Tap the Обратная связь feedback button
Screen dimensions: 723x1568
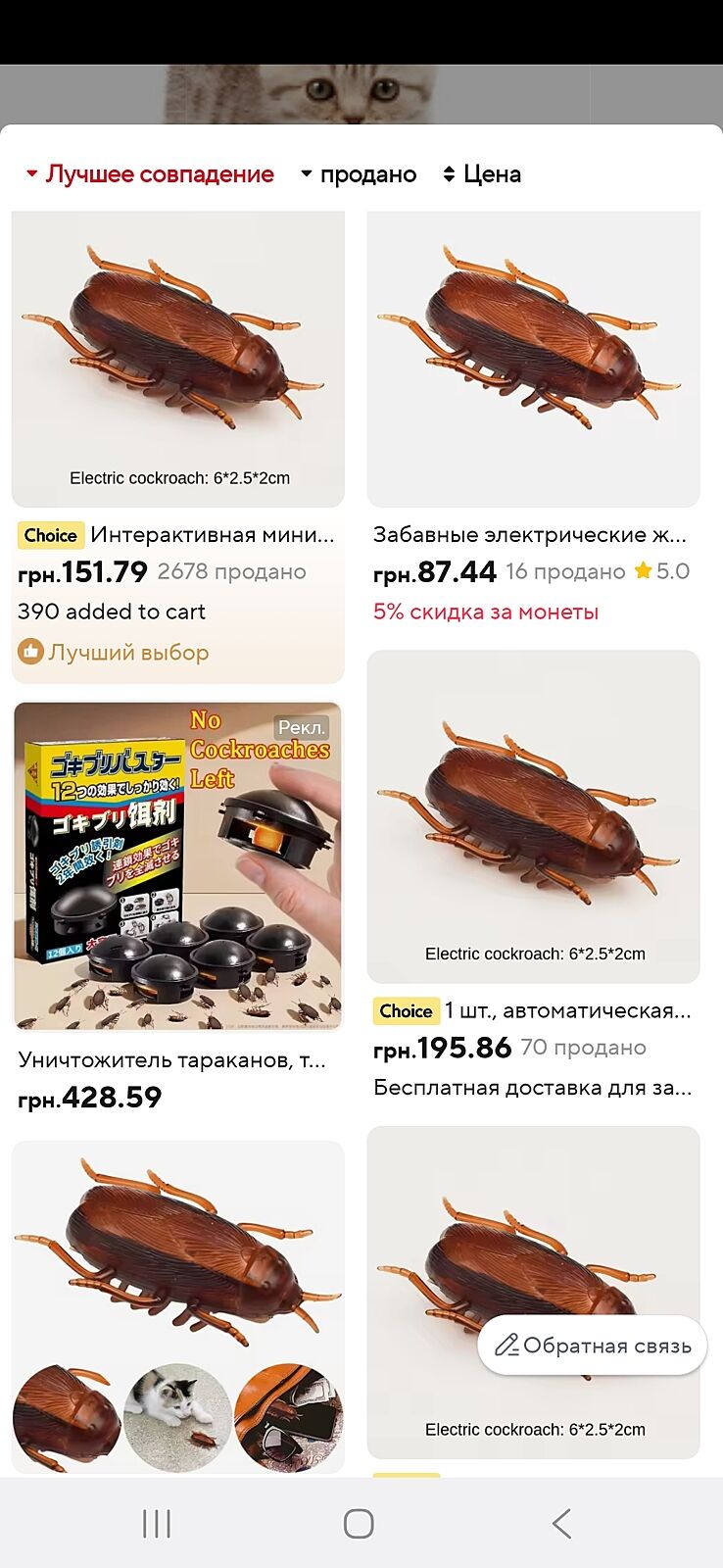click(593, 1346)
